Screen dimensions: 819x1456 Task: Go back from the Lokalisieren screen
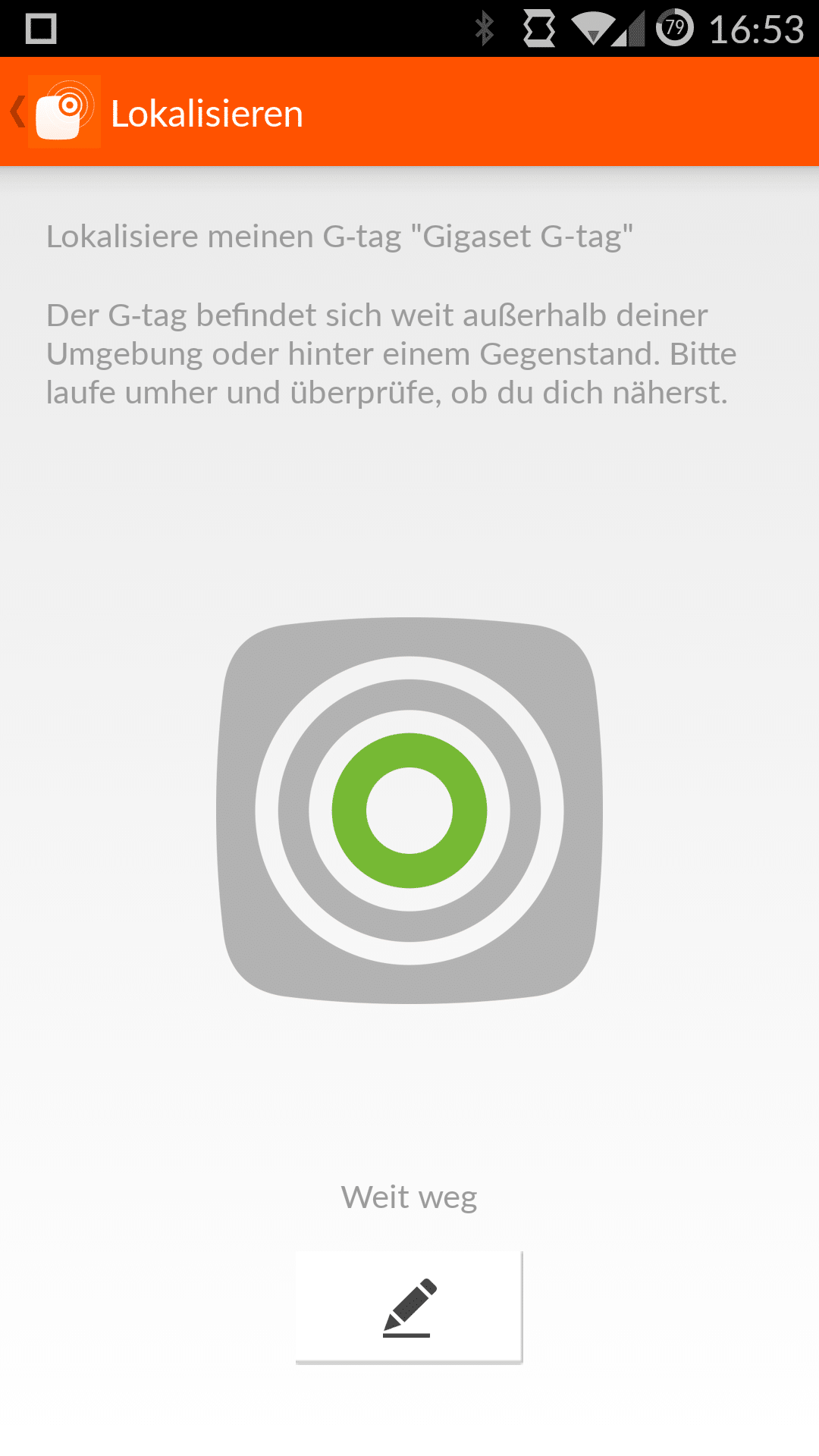(x=50, y=112)
